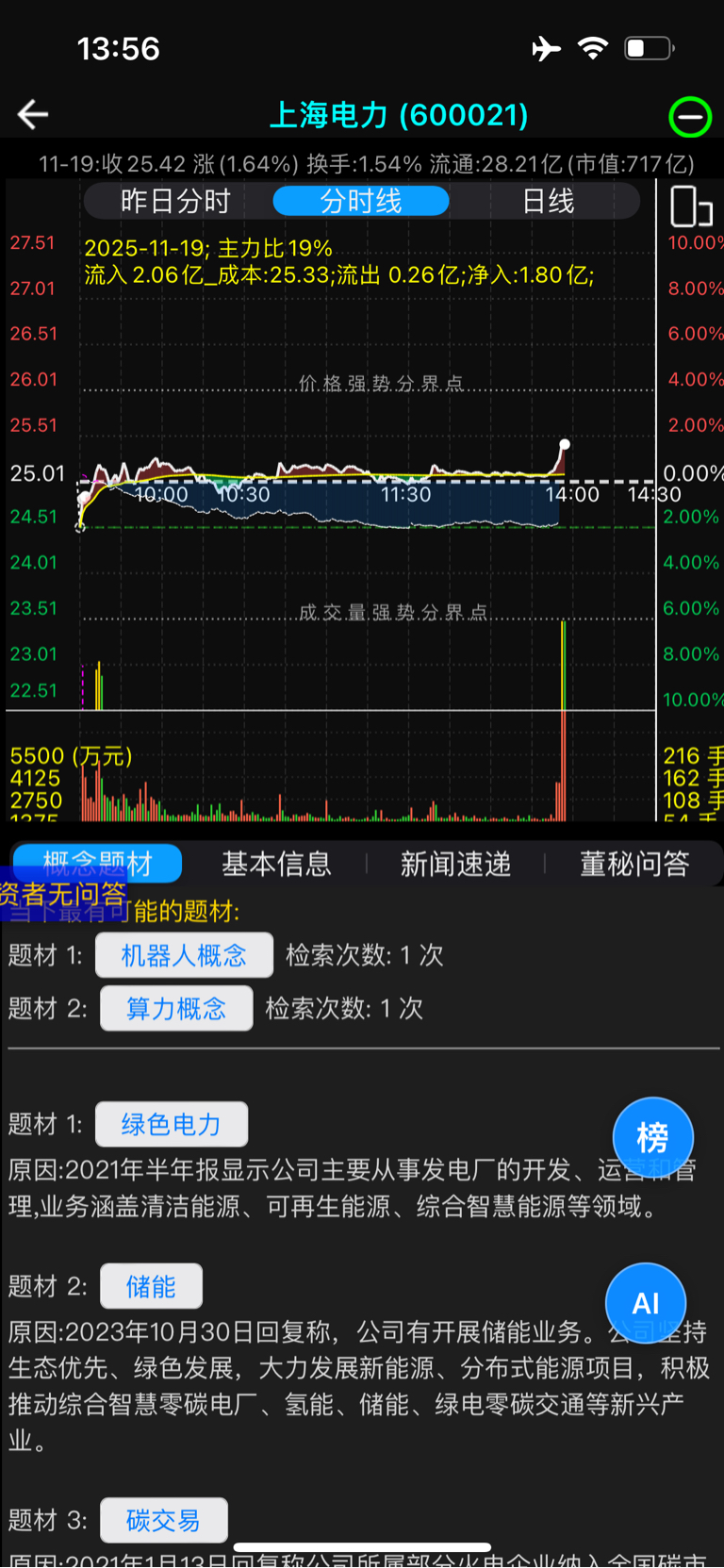Open the 碳交易 topic chip
Screen dimensions: 724x1568
(x=163, y=1520)
